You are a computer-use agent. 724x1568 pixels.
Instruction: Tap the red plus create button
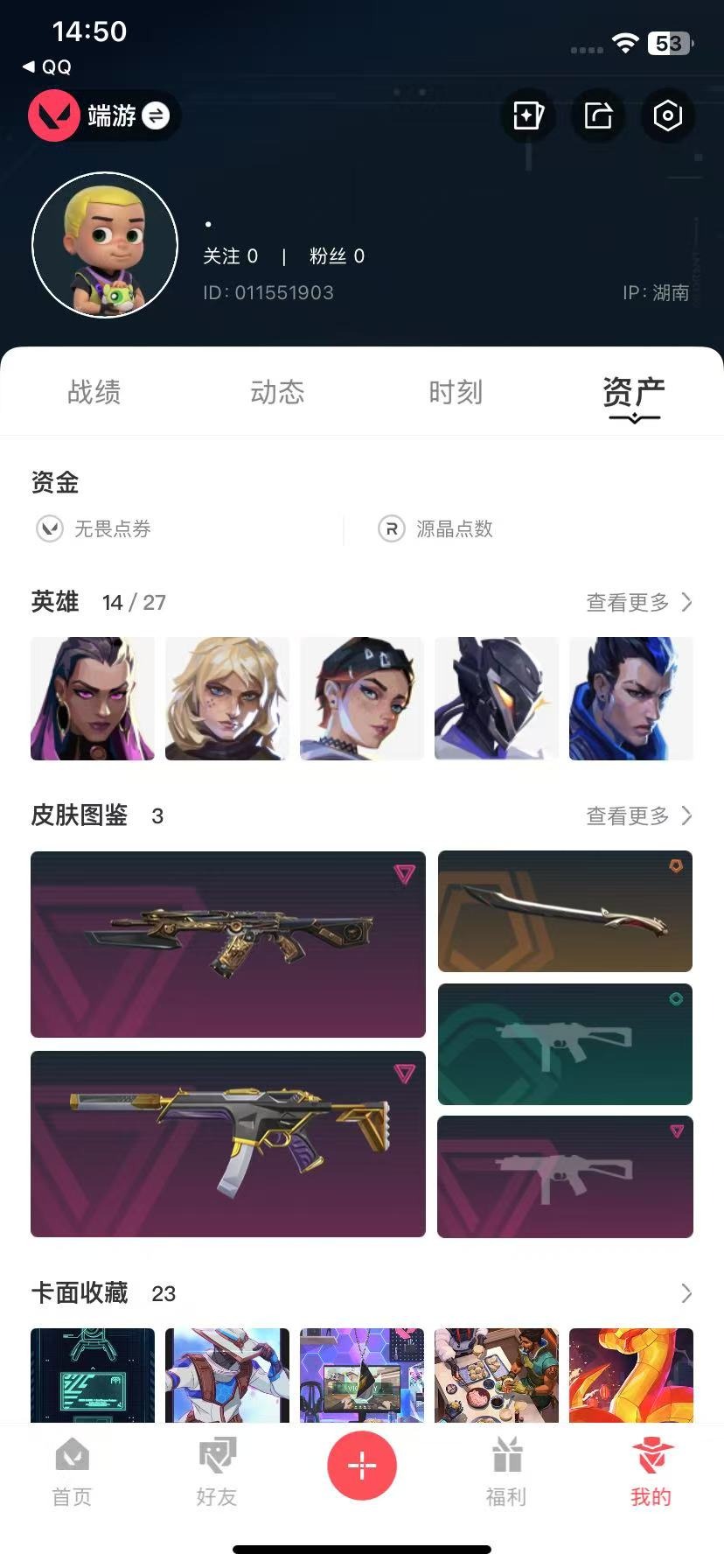[x=362, y=1466]
